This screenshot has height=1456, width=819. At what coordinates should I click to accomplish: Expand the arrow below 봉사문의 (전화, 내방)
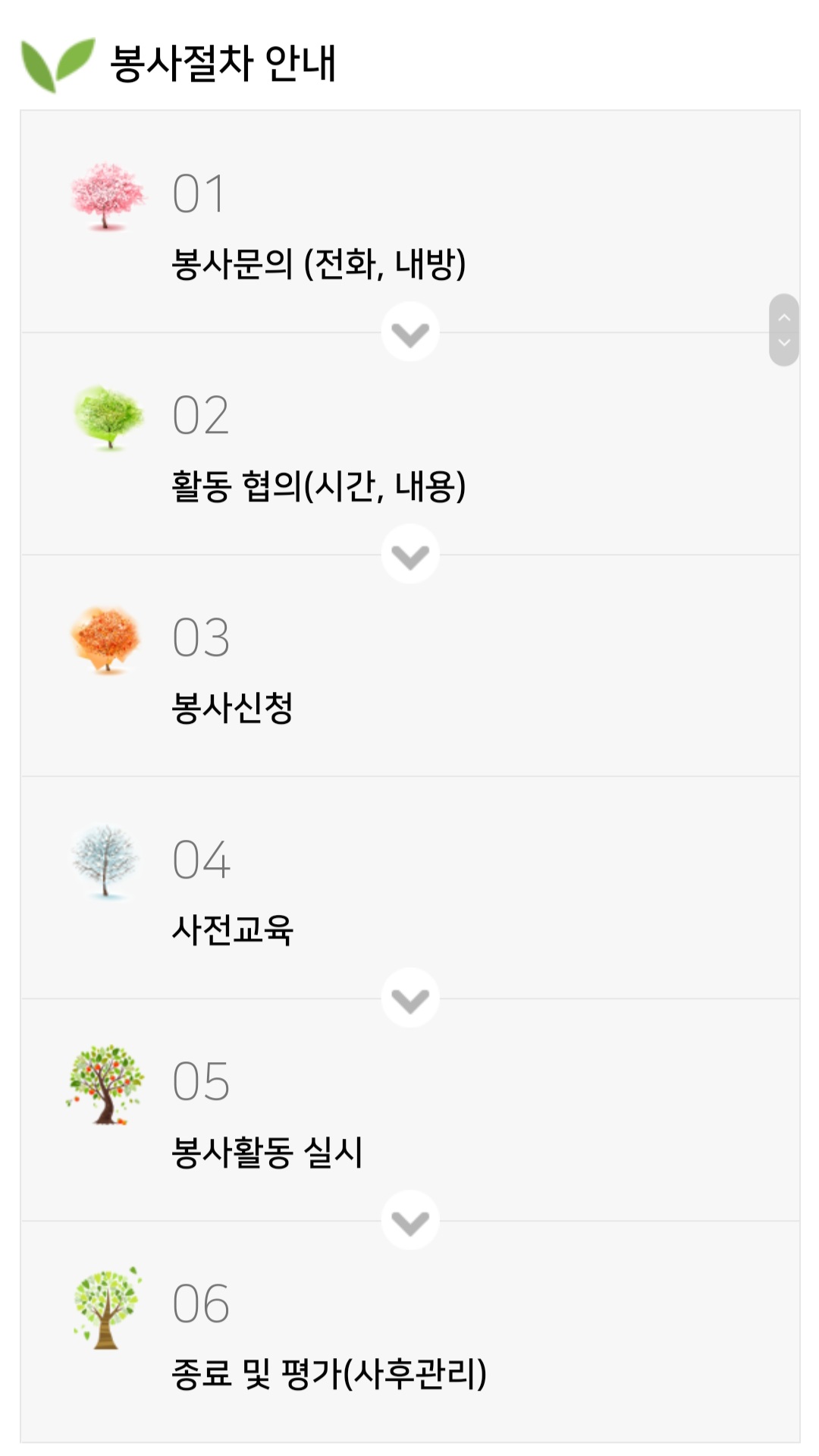coord(409,332)
